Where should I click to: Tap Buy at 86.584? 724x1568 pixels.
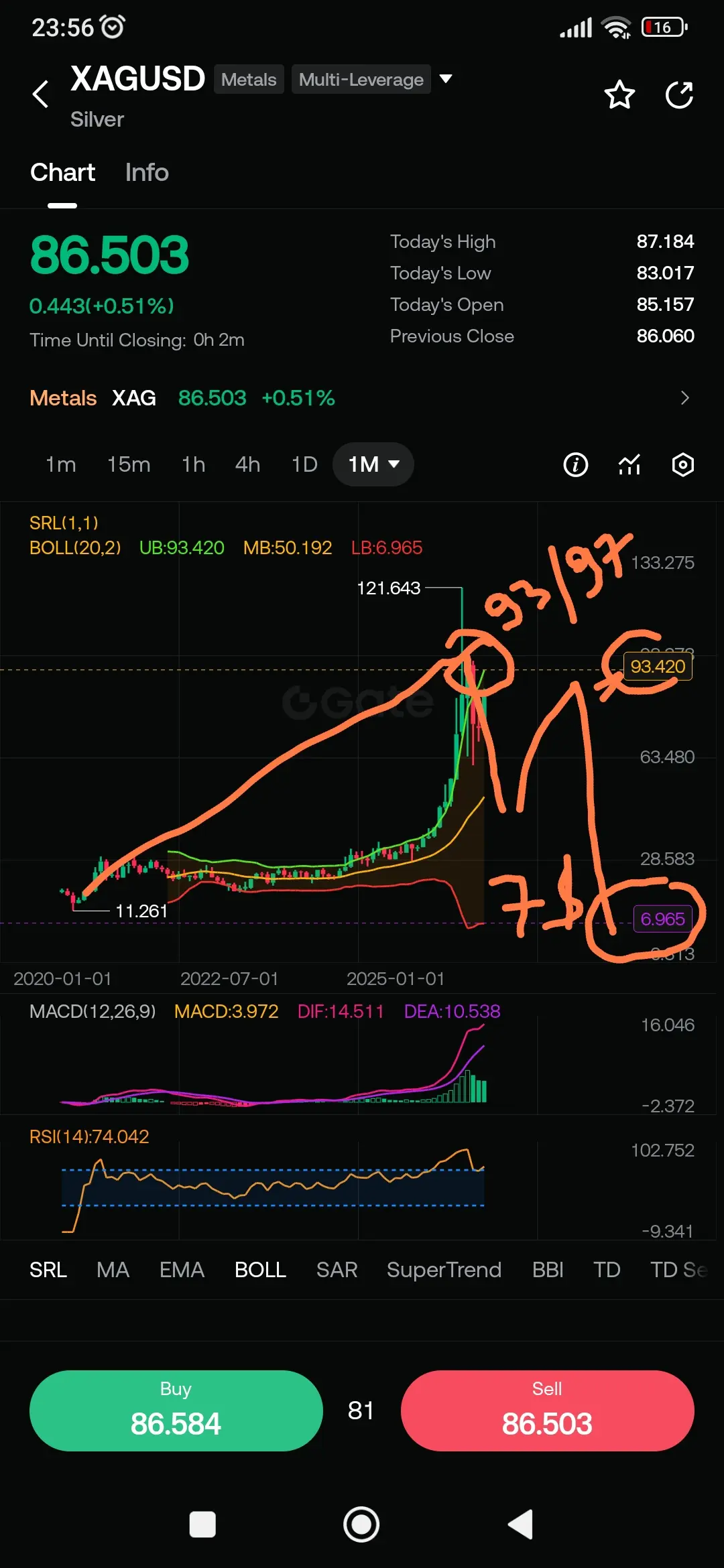pyautogui.click(x=176, y=1411)
